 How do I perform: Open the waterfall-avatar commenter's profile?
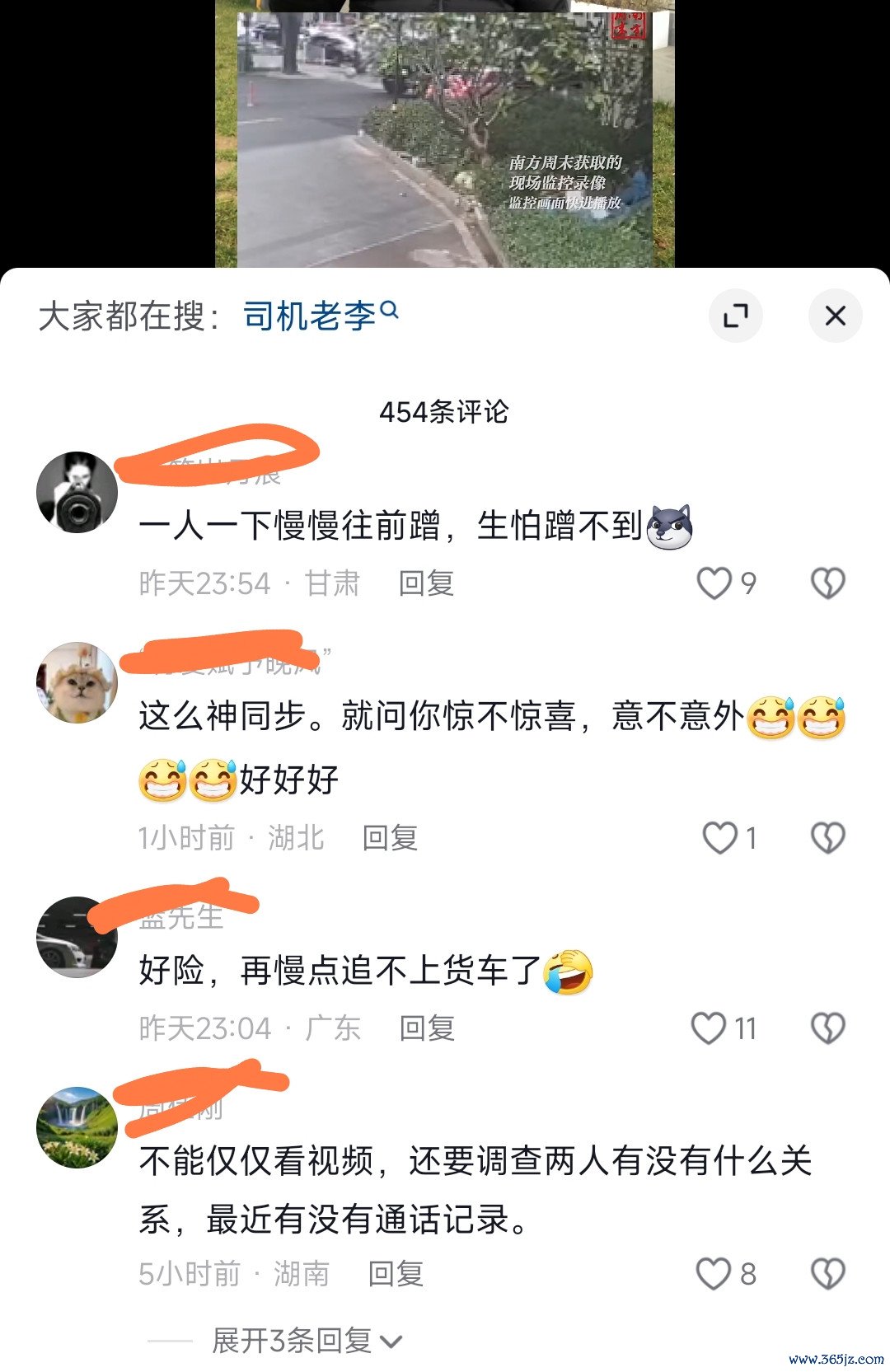[x=77, y=1126]
